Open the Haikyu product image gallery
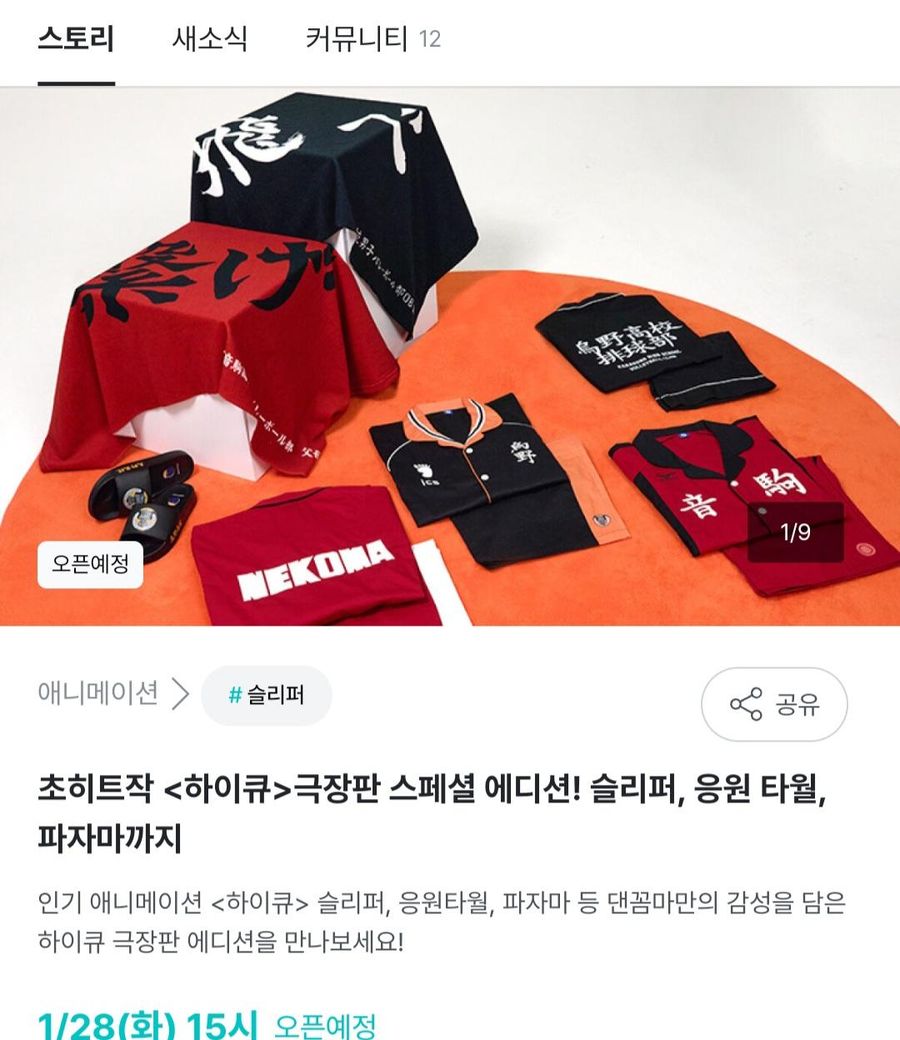 tap(450, 356)
